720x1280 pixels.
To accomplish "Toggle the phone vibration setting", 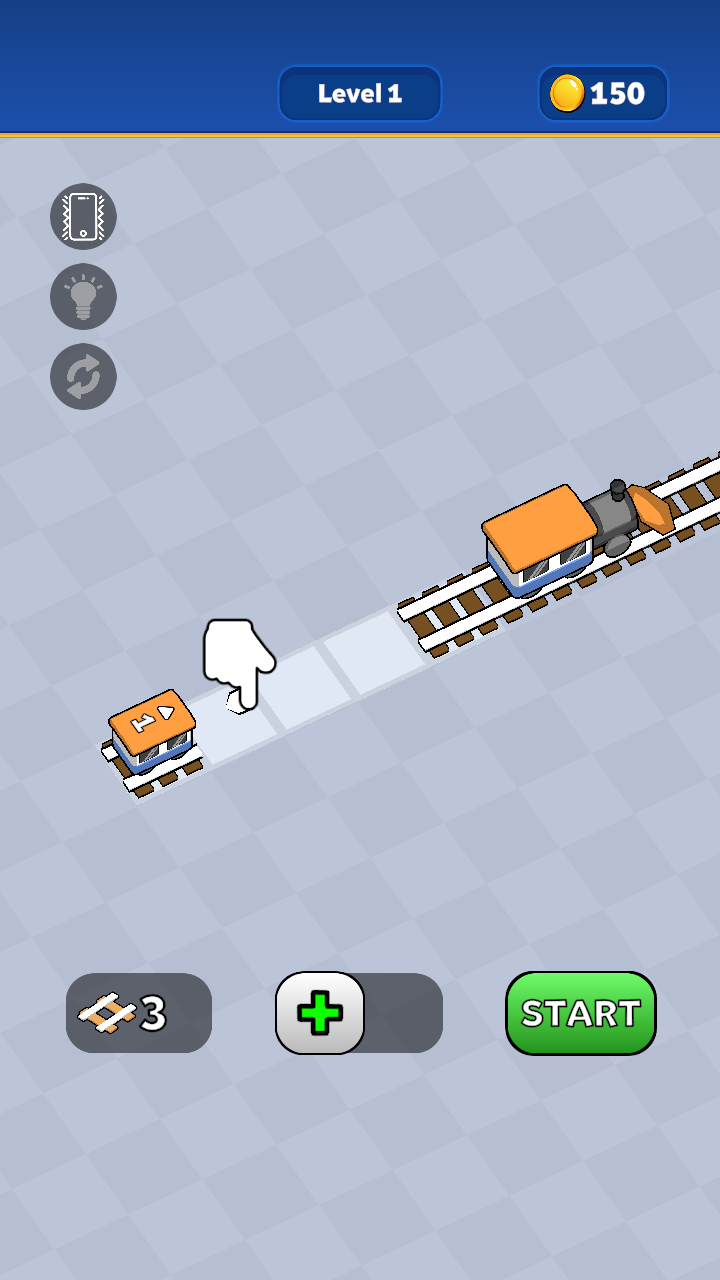I will [x=83, y=216].
